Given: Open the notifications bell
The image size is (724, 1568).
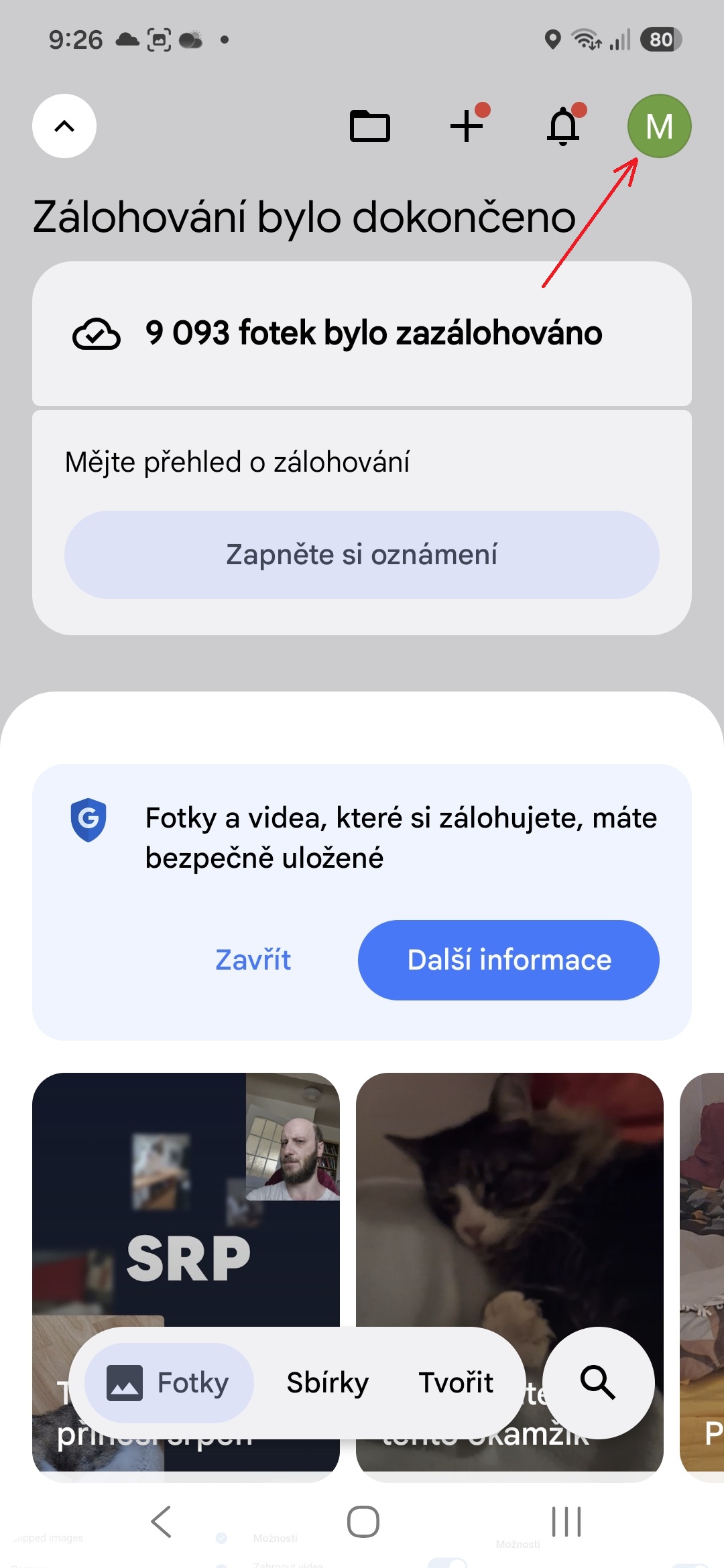Looking at the screenshot, I should pyautogui.click(x=564, y=126).
